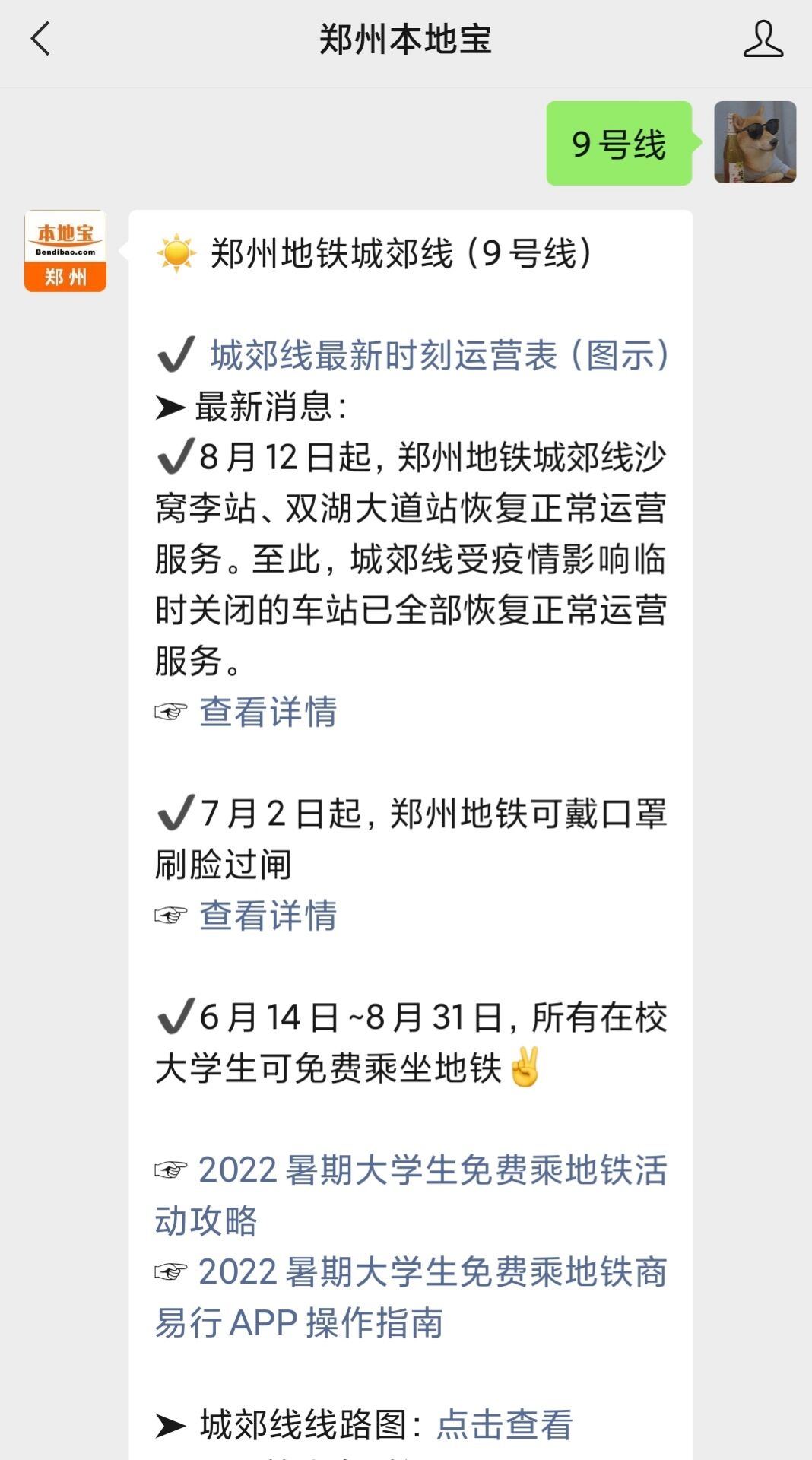812x1460 pixels.
Task: Tap 点击查看 for 城郊线线路图
Action: coord(505,1424)
